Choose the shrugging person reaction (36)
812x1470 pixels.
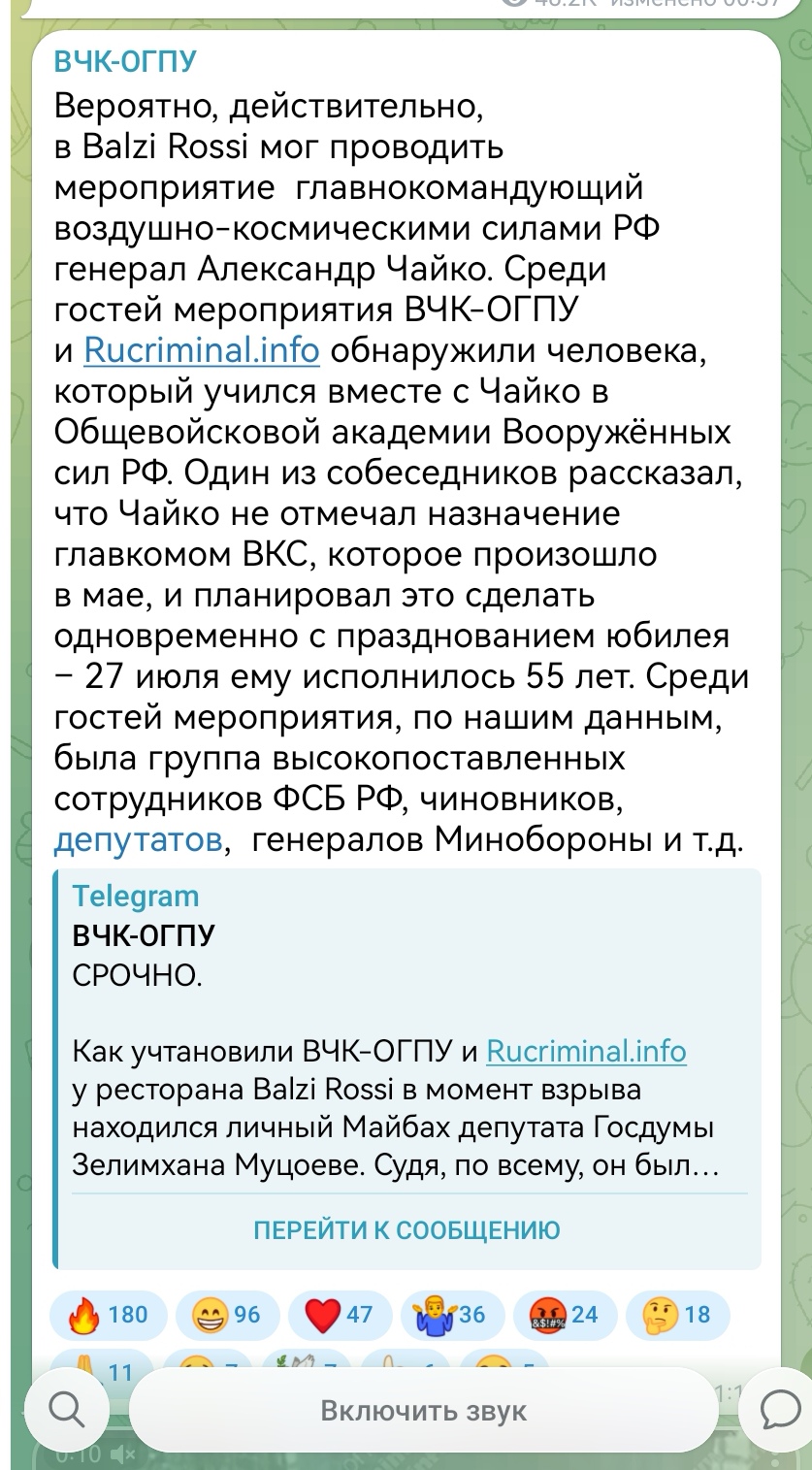tap(452, 1315)
